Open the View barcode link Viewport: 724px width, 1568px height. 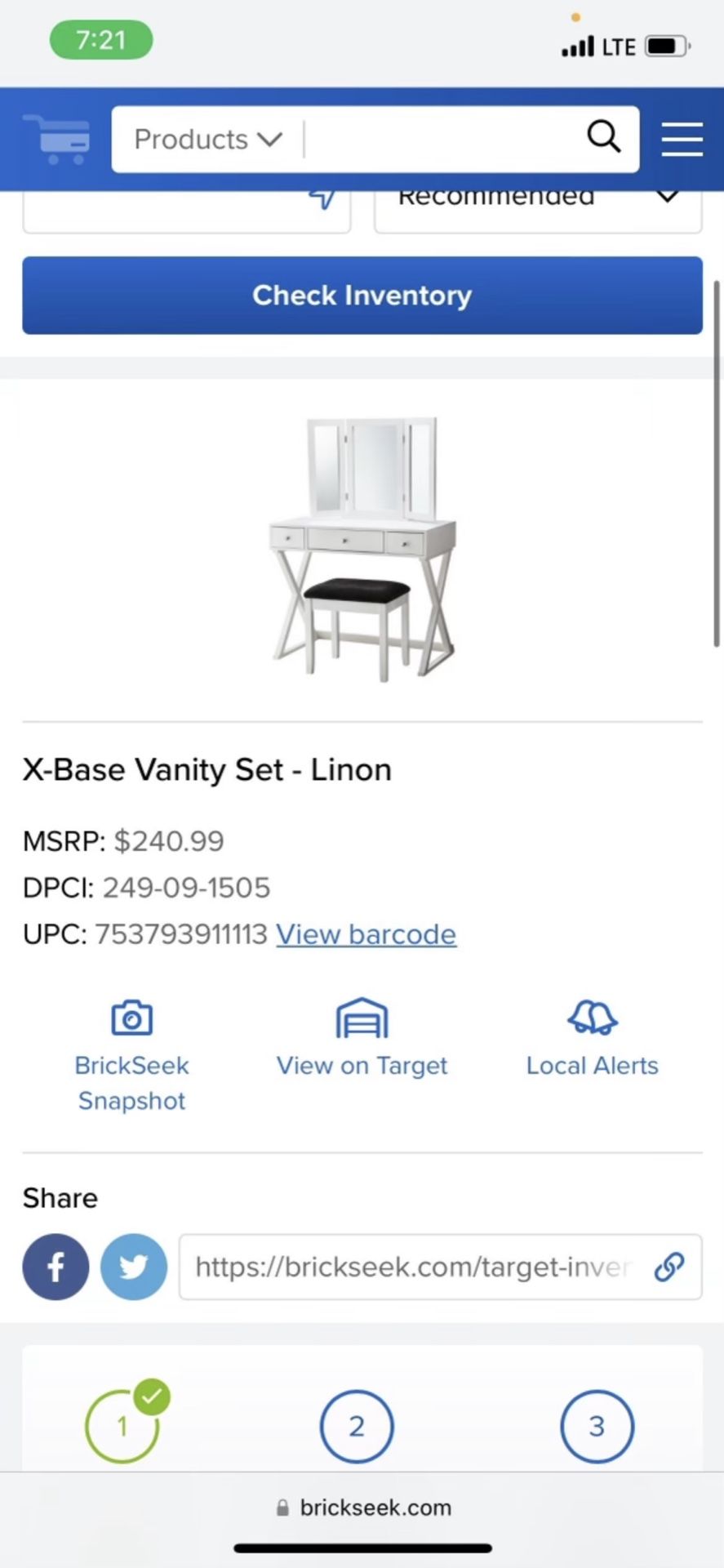point(366,934)
